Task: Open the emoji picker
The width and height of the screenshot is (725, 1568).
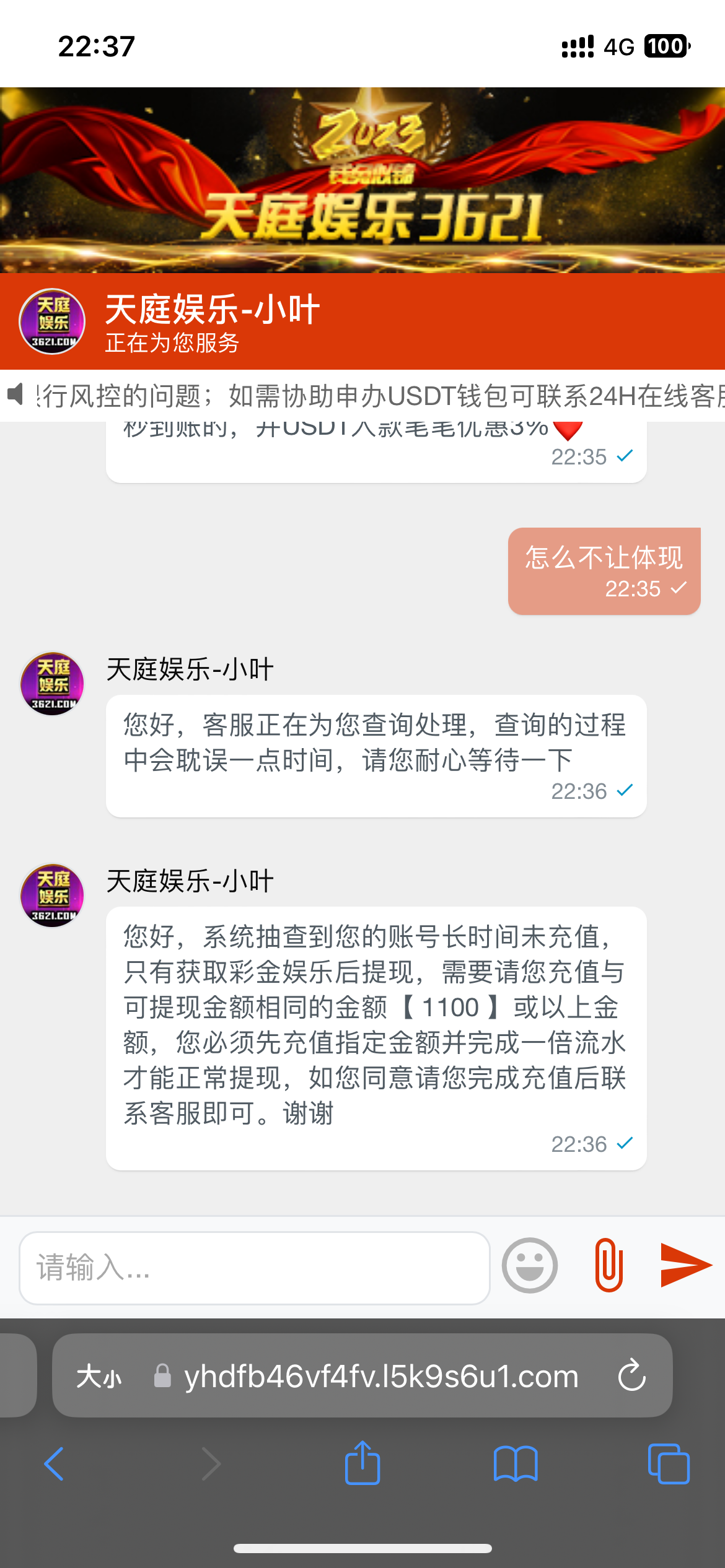Action: point(529,1265)
